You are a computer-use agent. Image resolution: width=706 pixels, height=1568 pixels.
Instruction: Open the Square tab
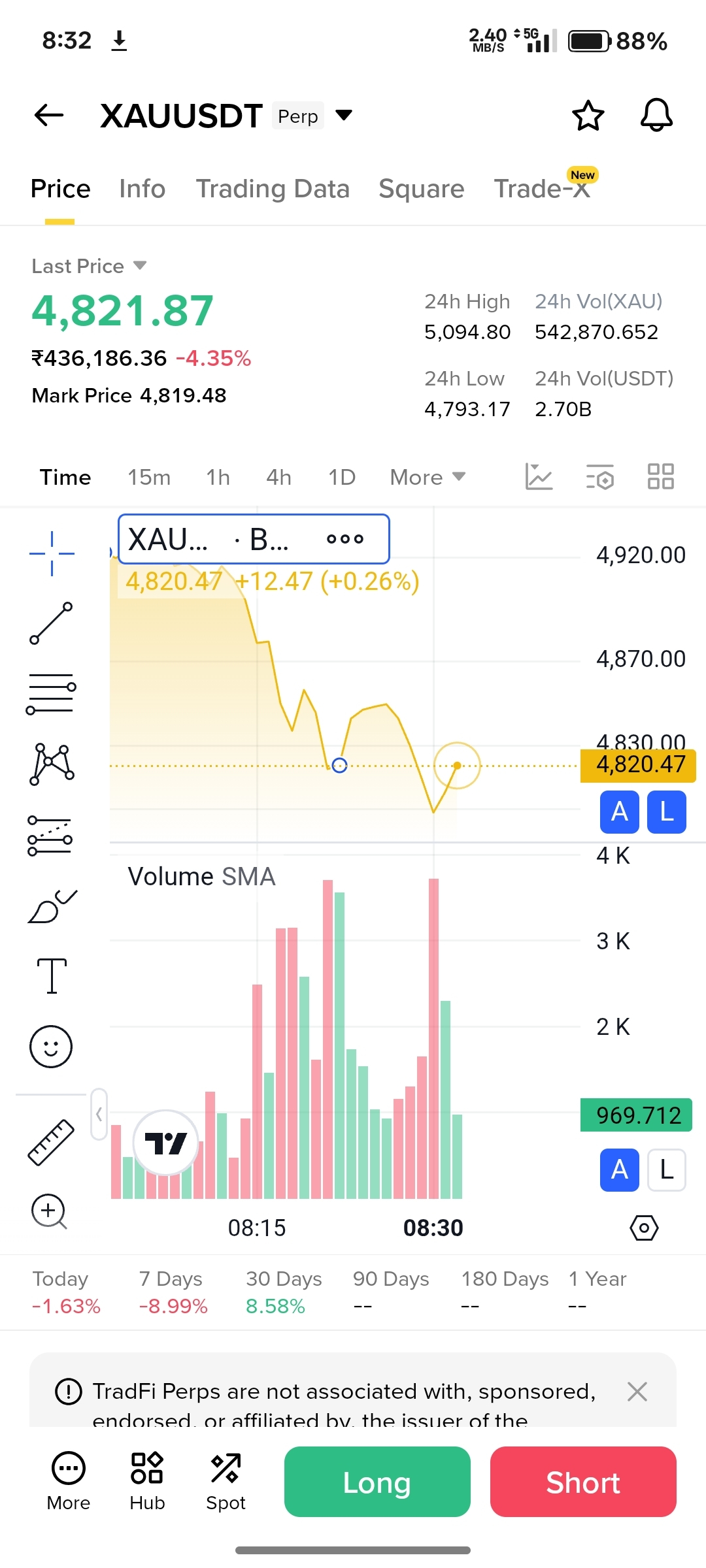pyautogui.click(x=421, y=189)
